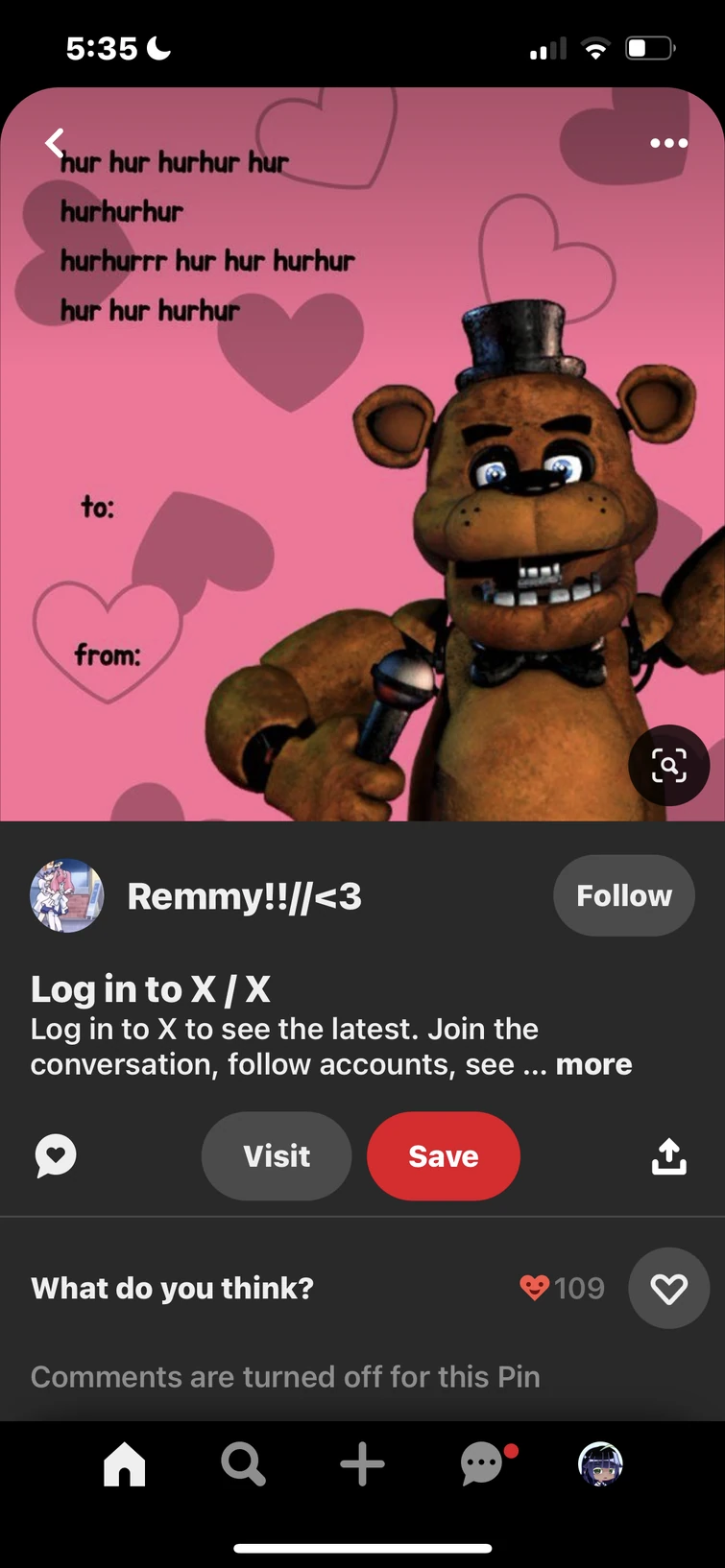The image size is (725, 1568).
Task: Expand the description with 'more'
Action: click(x=593, y=1064)
